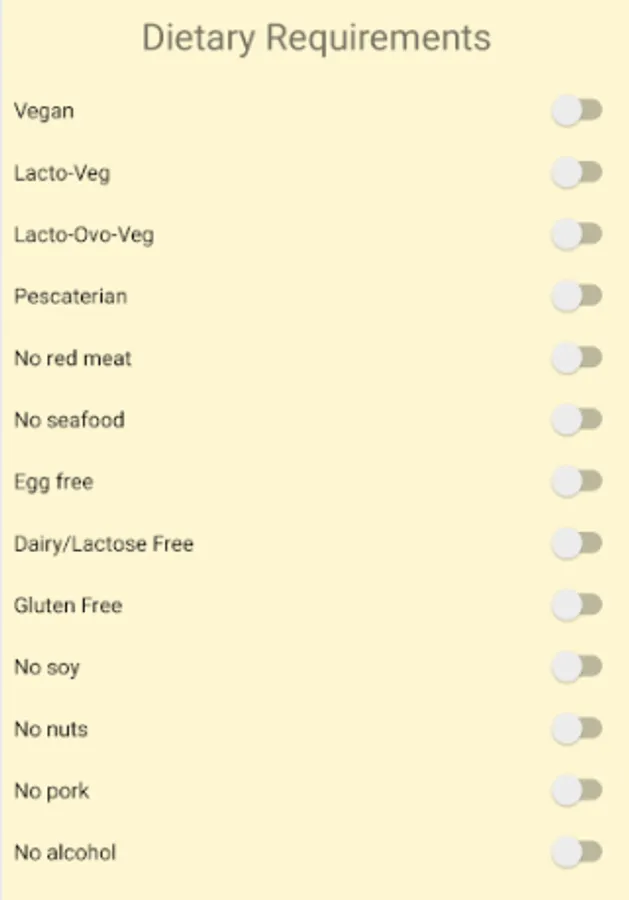Switch on Dairy/Lactose Free

(576, 544)
